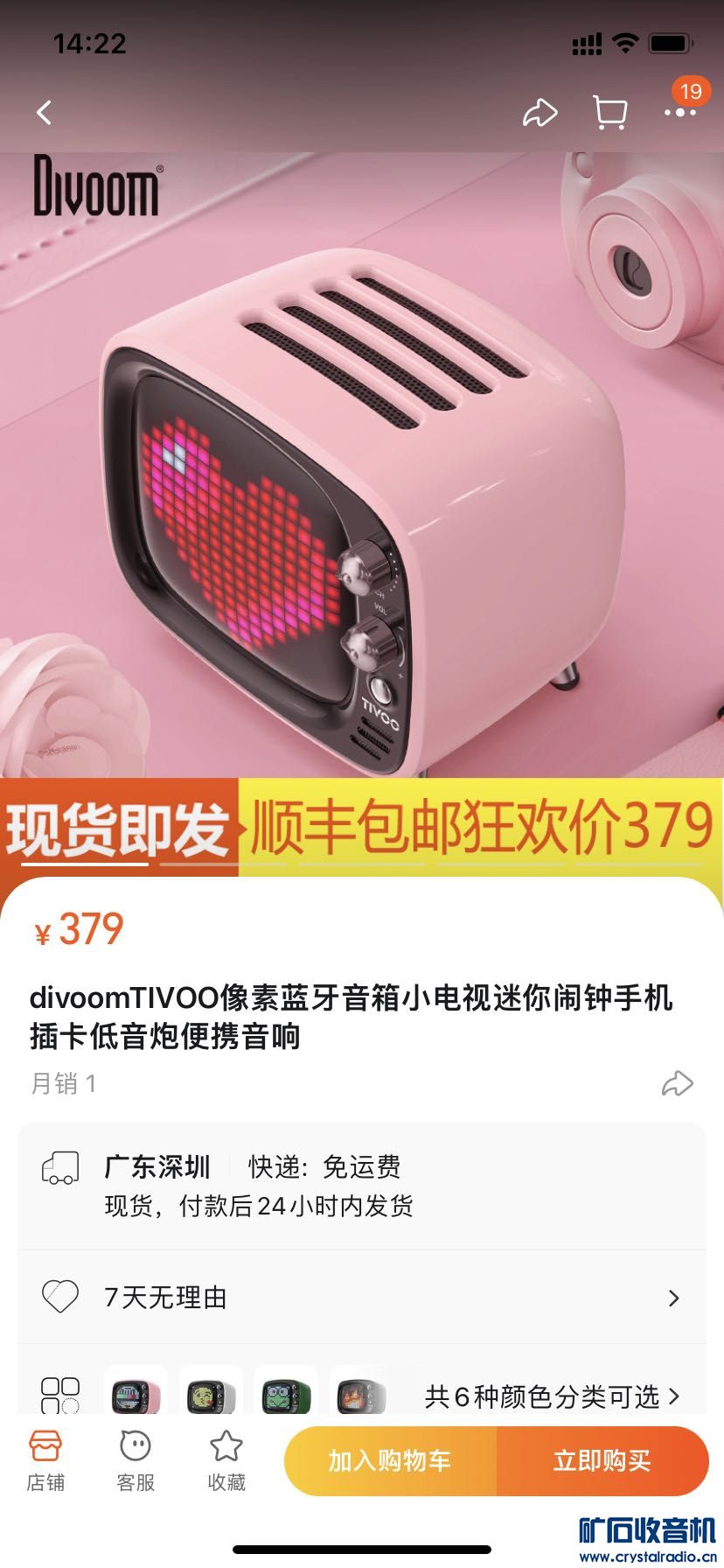Add item to 收藏 favorites

click(x=226, y=1460)
